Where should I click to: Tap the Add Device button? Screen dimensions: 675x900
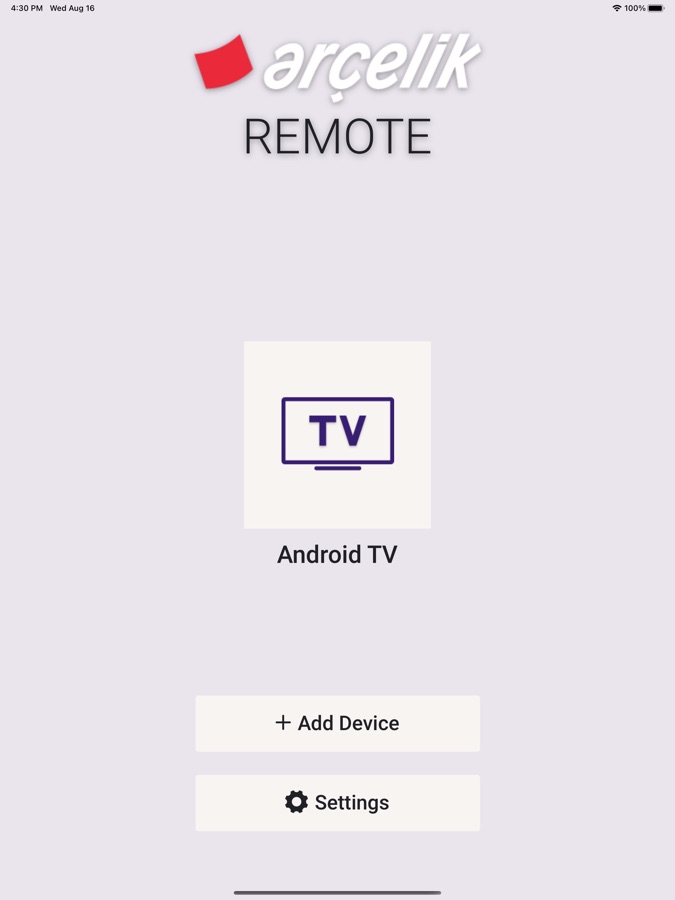point(337,723)
